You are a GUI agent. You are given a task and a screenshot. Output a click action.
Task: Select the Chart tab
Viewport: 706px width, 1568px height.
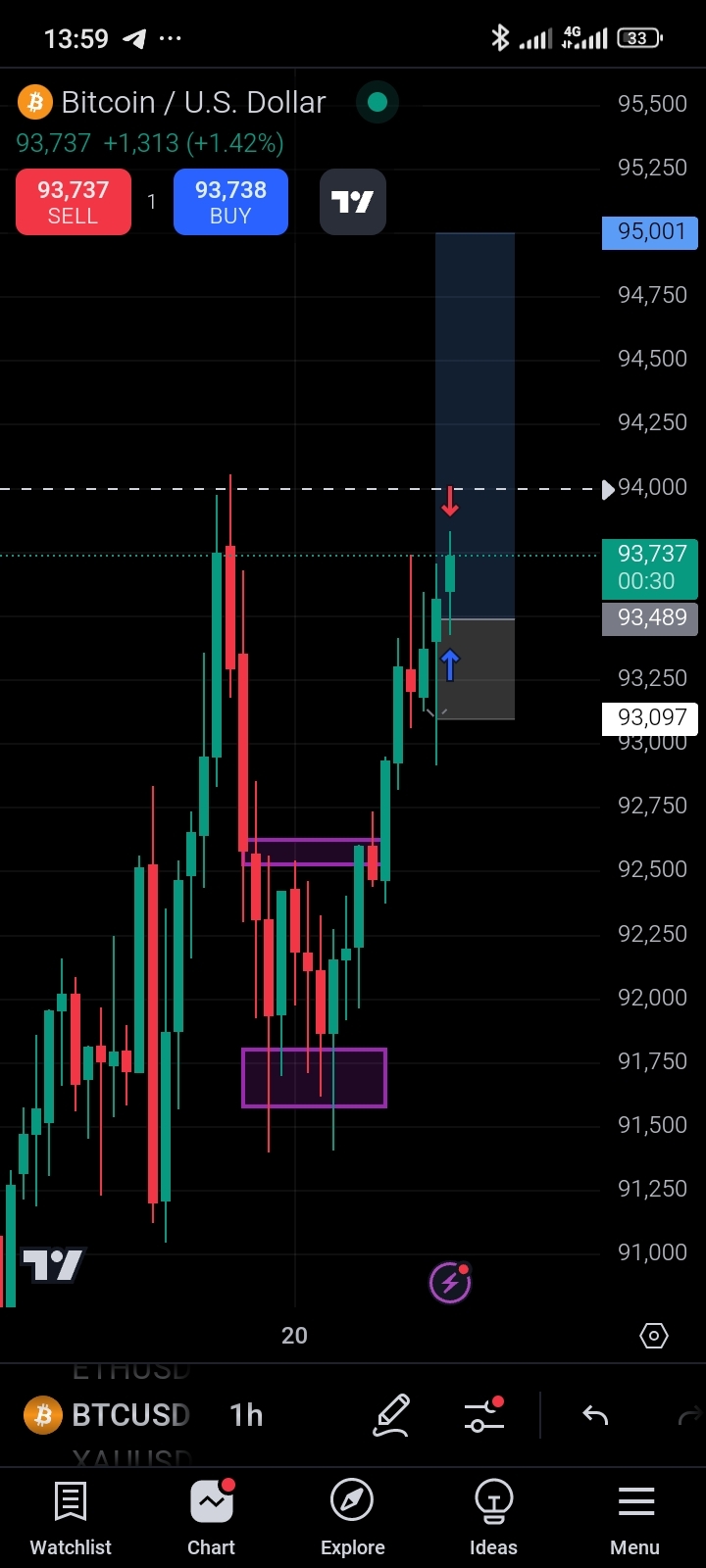click(211, 1519)
